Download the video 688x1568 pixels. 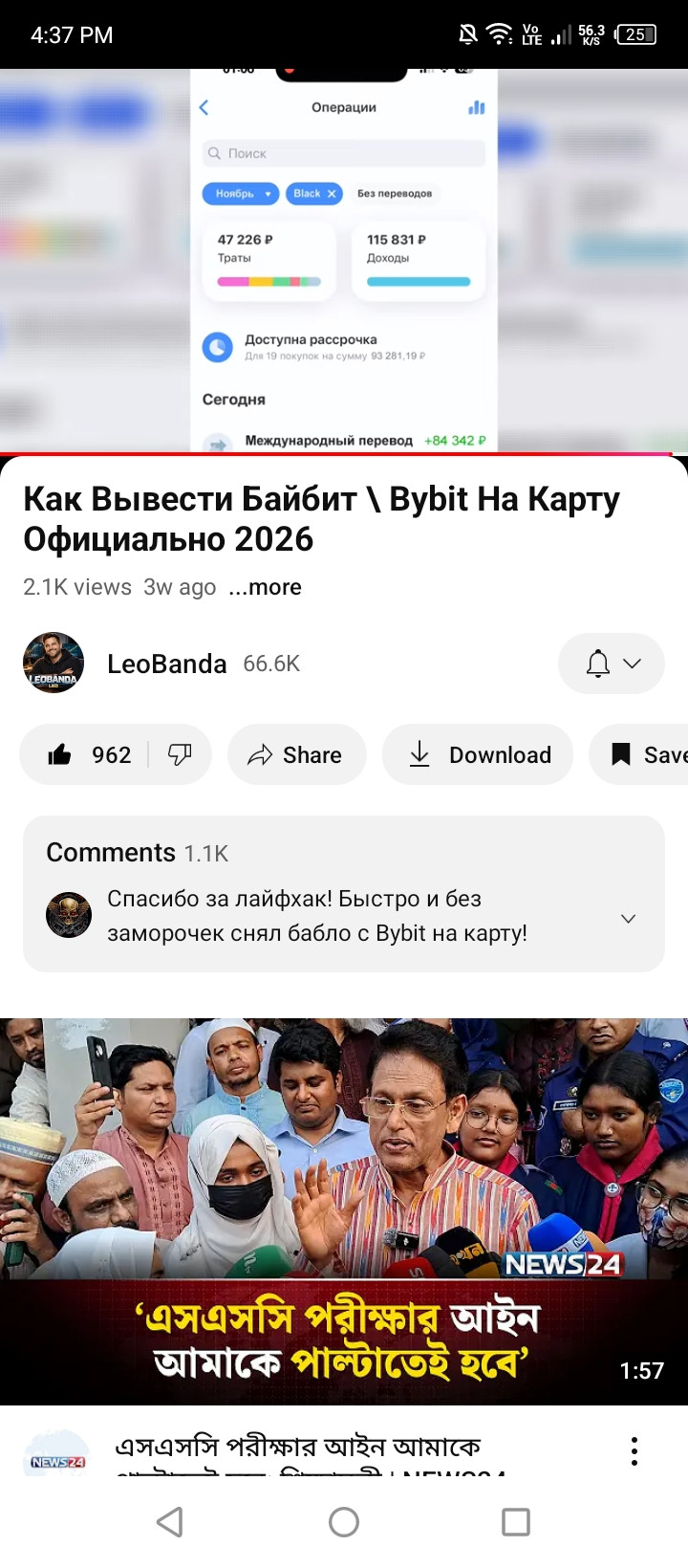(x=478, y=755)
